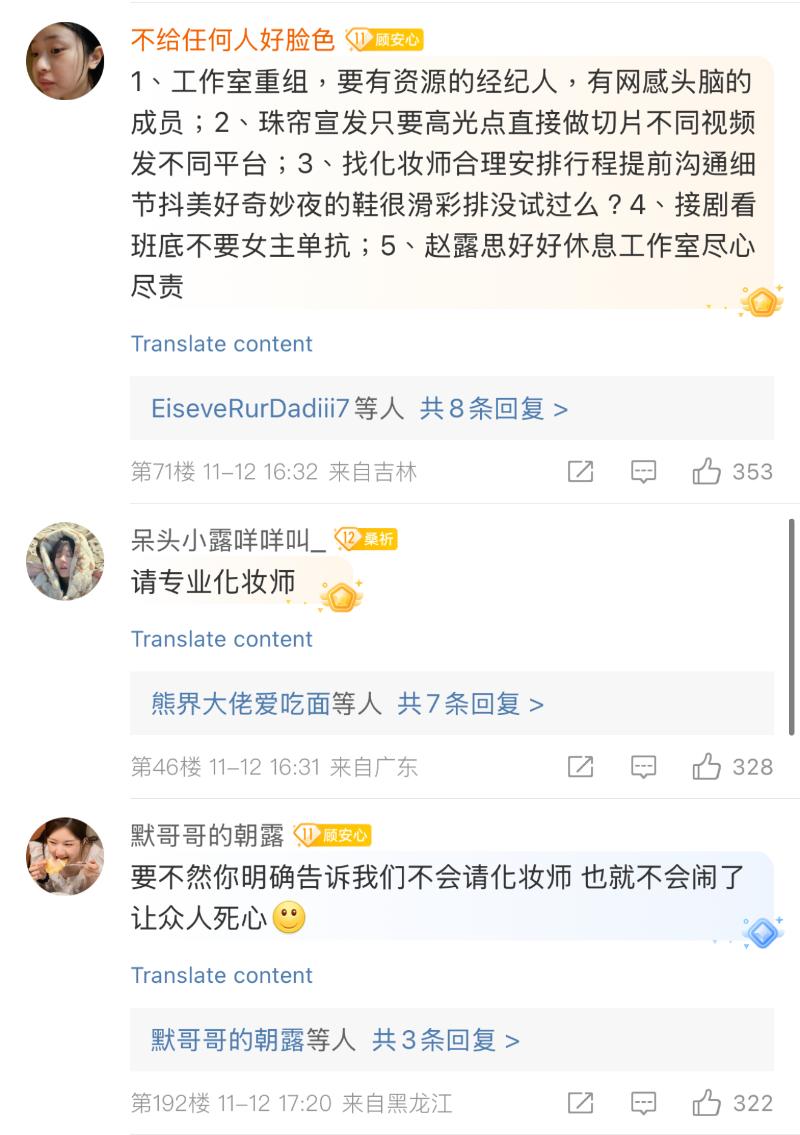Expand 默哥哥的朝露等人 共3条回复

tap(335, 1040)
